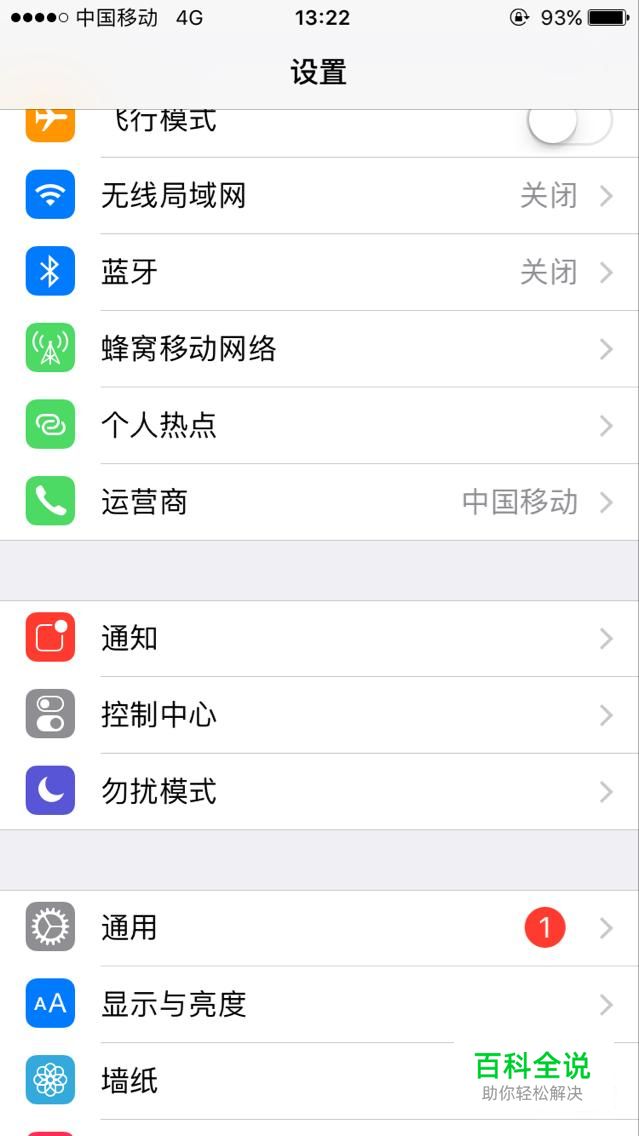Image resolution: width=639 pixels, height=1136 pixels.
Task: Open 蓝牙 Bluetooth settings
Action: [319, 272]
